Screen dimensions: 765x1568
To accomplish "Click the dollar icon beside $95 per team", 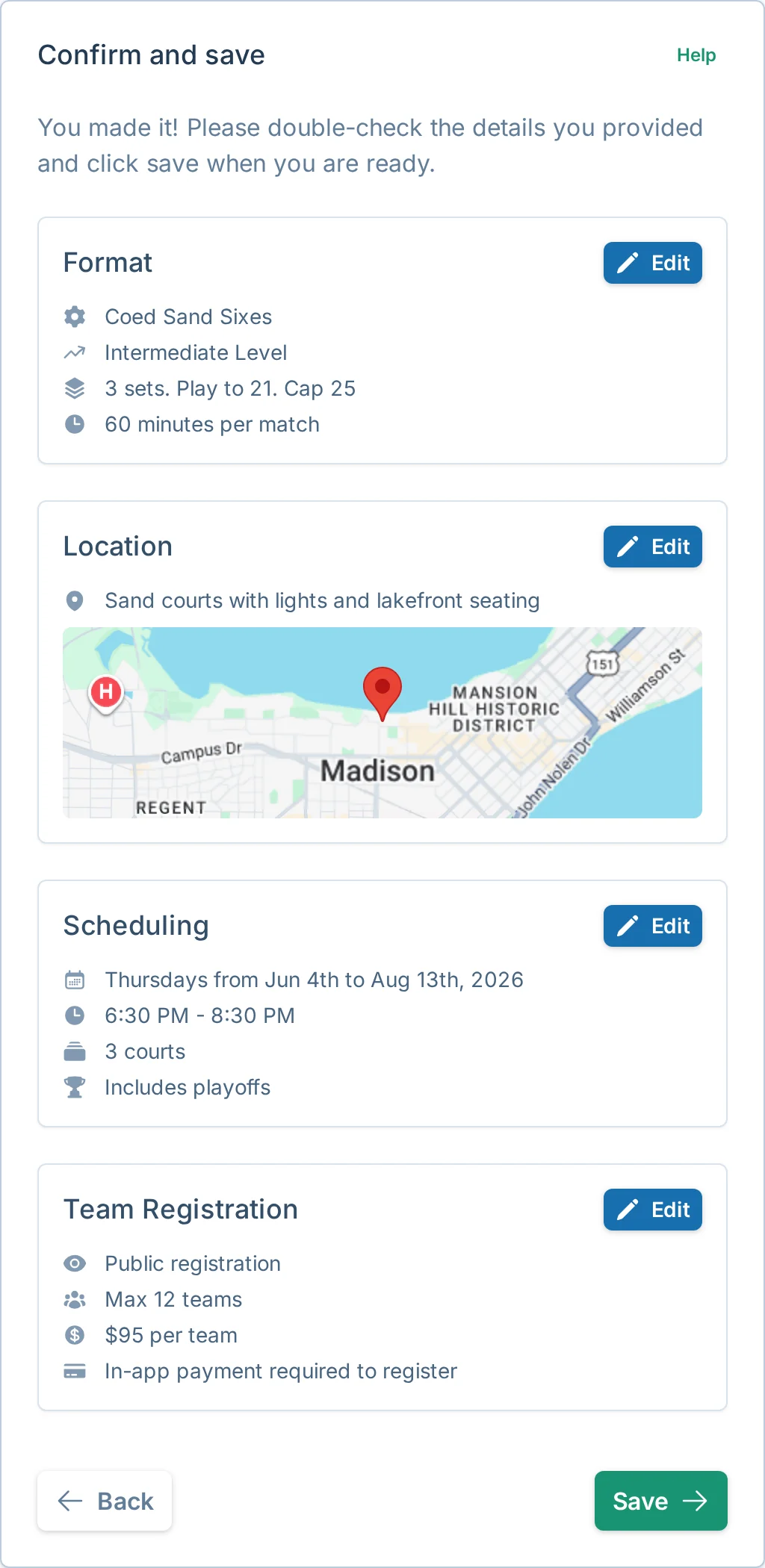I will pyautogui.click(x=75, y=1335).
